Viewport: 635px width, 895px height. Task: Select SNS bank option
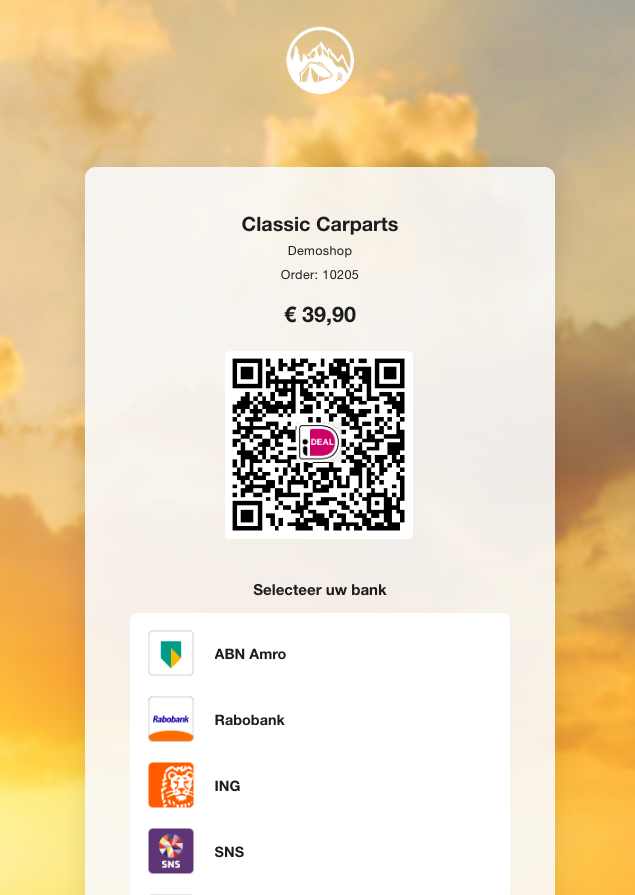(x=229, y=852)
